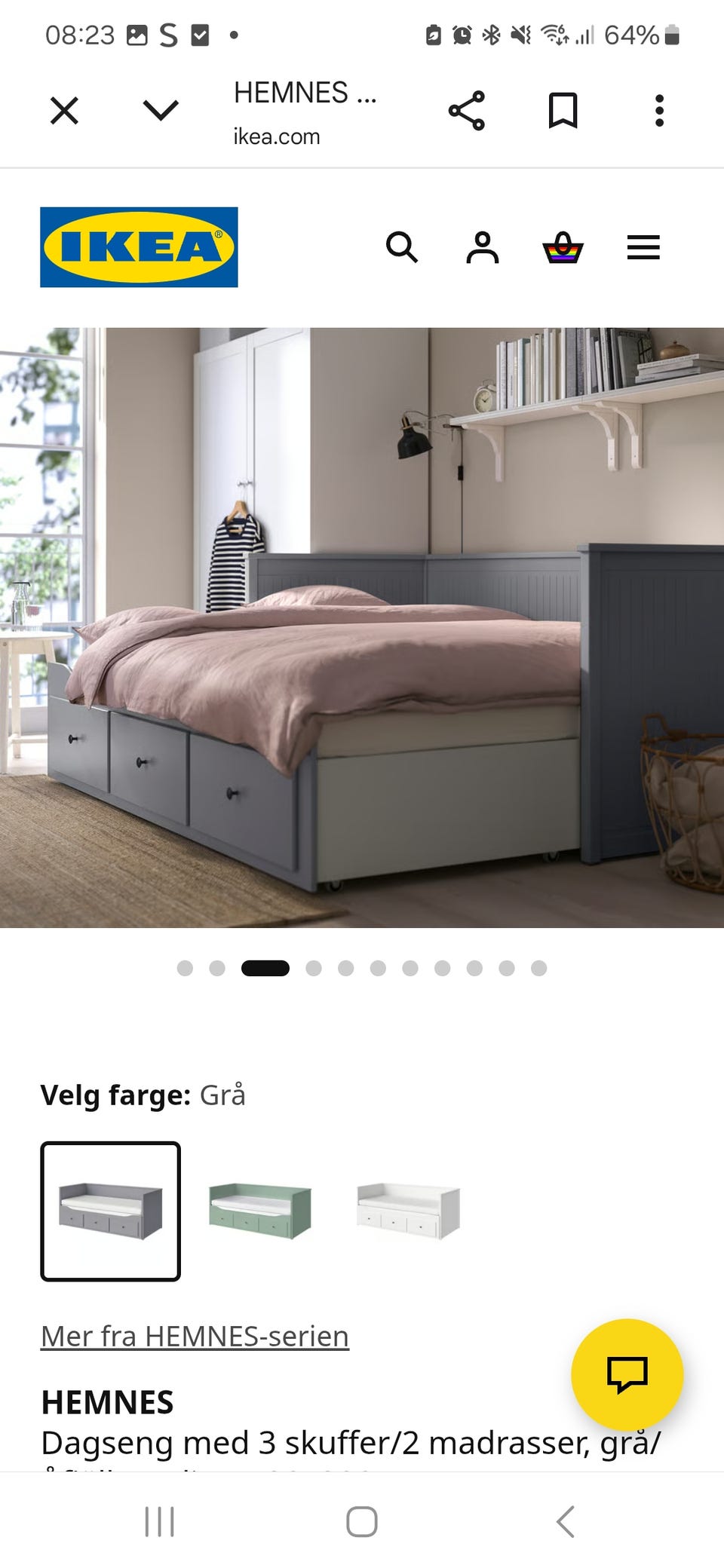Image resolution: width=724 pixels, height=1568 pixels.
Task: Open the hamburger menu icon
Action: [643, 247]
